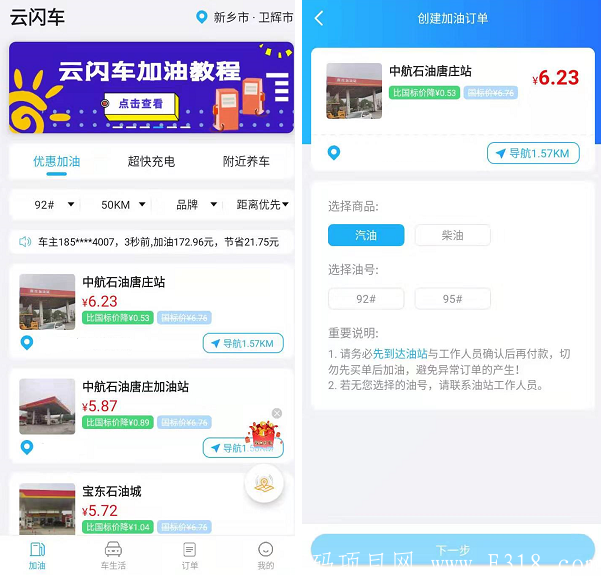Change the city 新乡市·卫辉市

point(245,18)
